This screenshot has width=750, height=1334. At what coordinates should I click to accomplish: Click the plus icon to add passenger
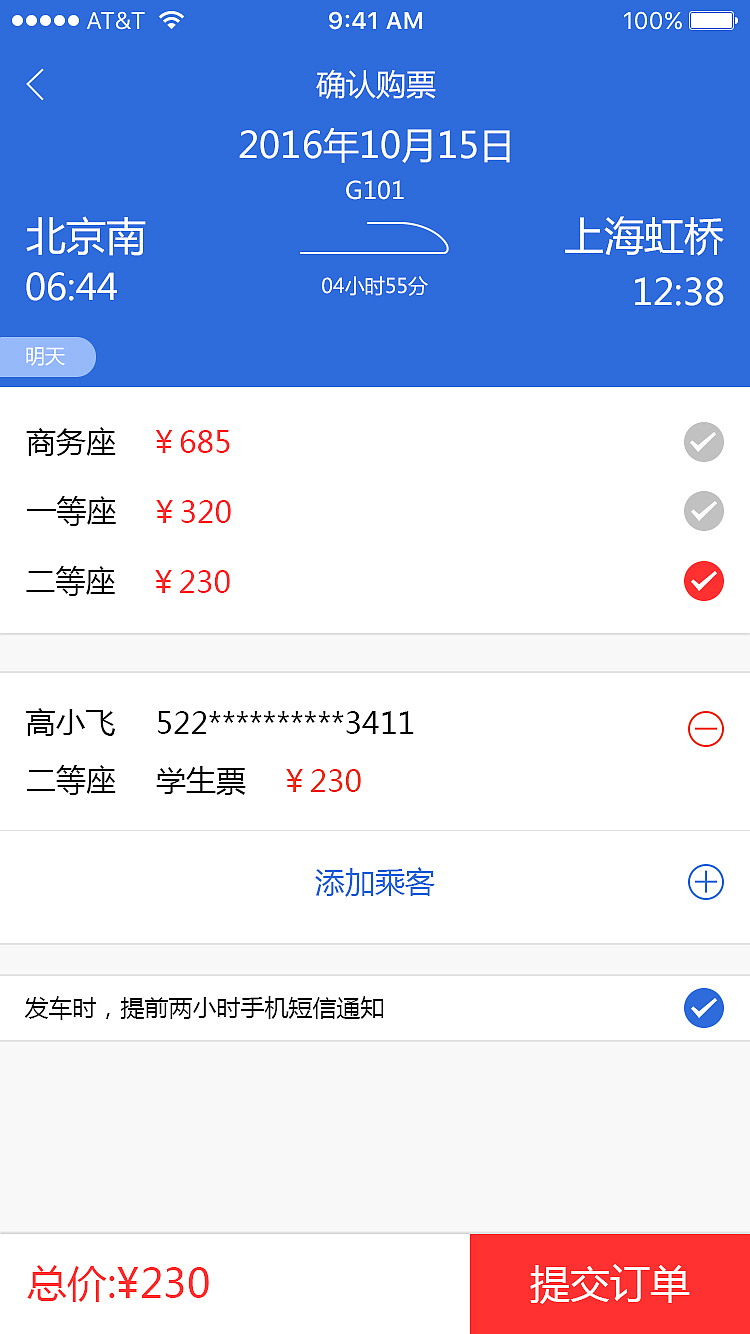click(706, 882)
